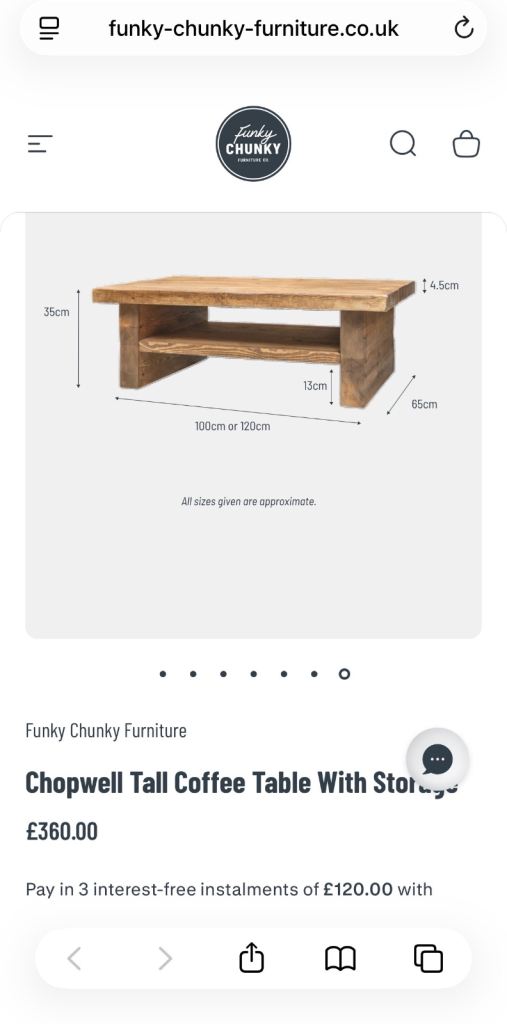Show open browser tabs
This screenshot has height=1024, width=507.
pos(429,958)
